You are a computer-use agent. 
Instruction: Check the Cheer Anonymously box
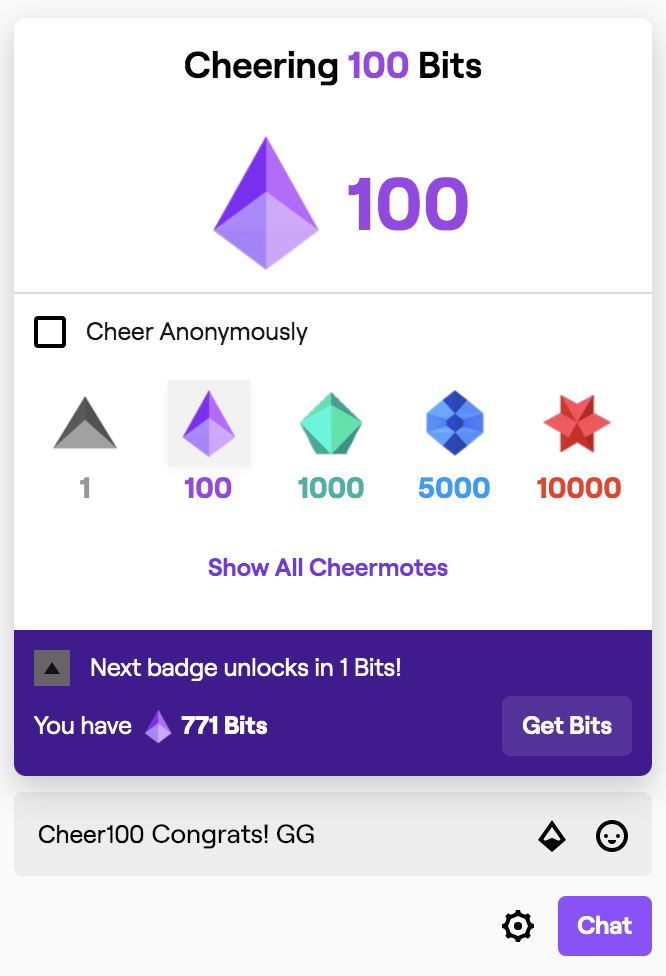click(x=50, y=332)
